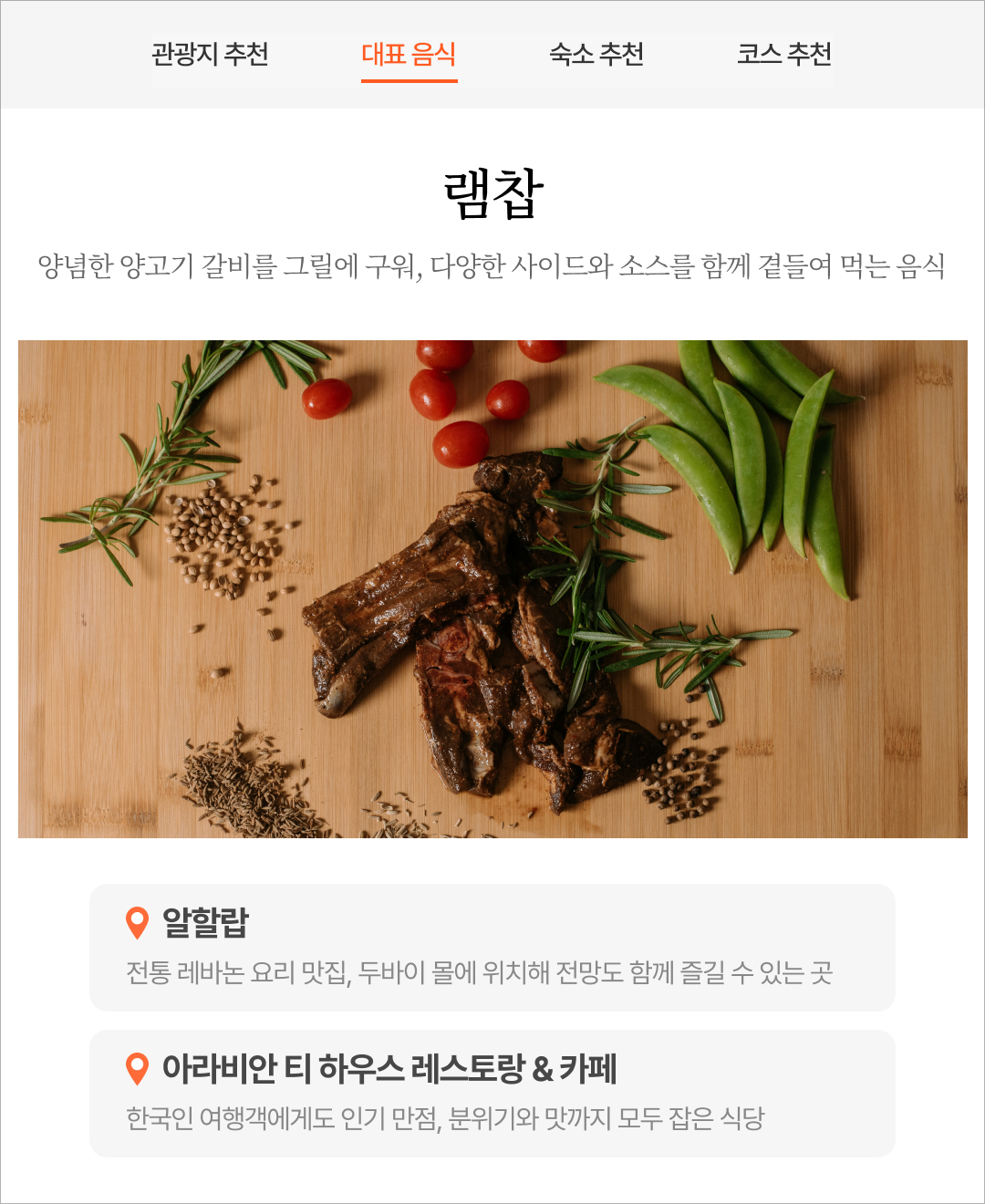This screenshot has width=985, height=1204.
Task: Select the map marker on the second restaurant card
Action: 138,1065
